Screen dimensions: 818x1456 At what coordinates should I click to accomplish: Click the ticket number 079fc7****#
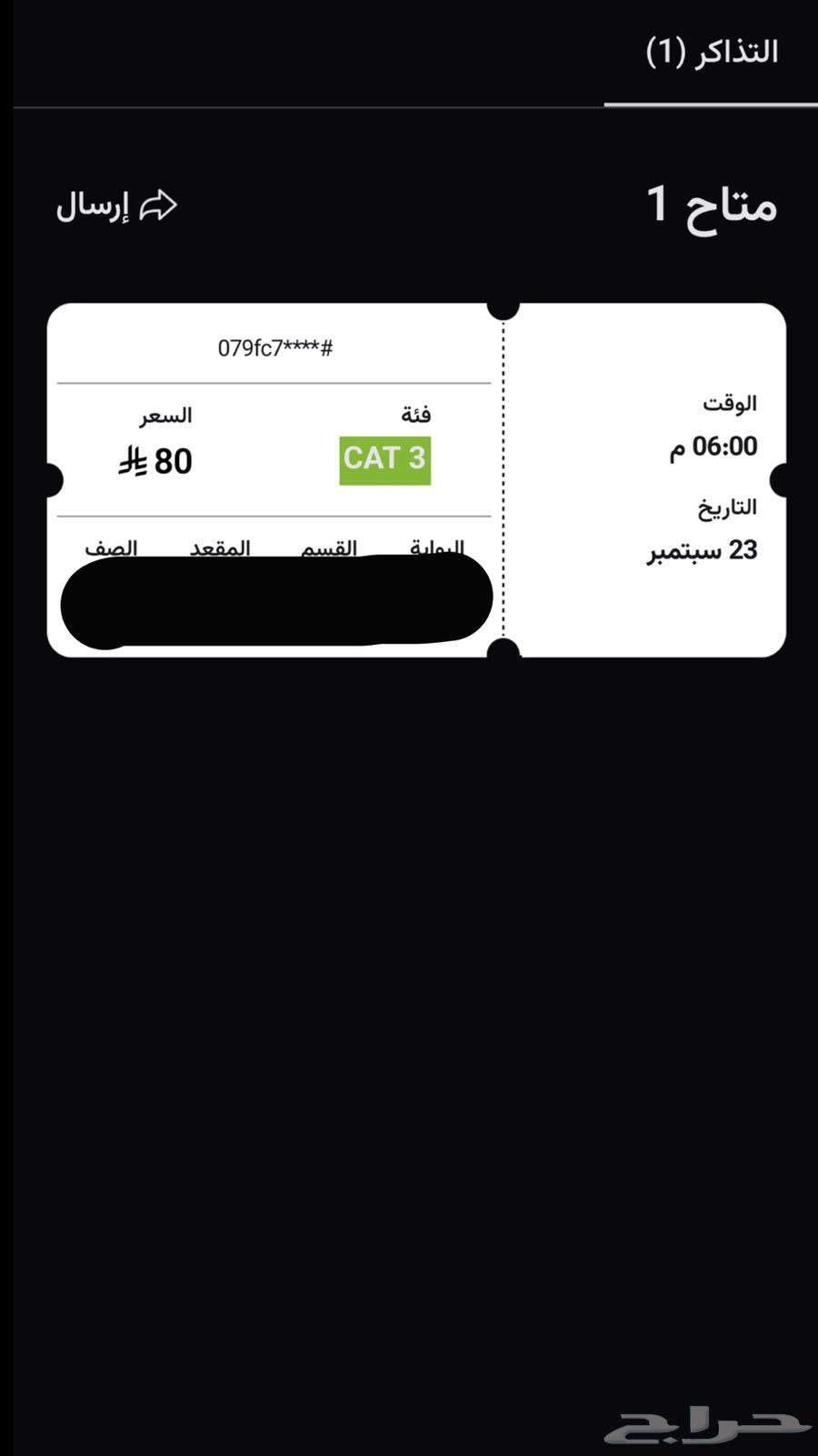[276, 346]
